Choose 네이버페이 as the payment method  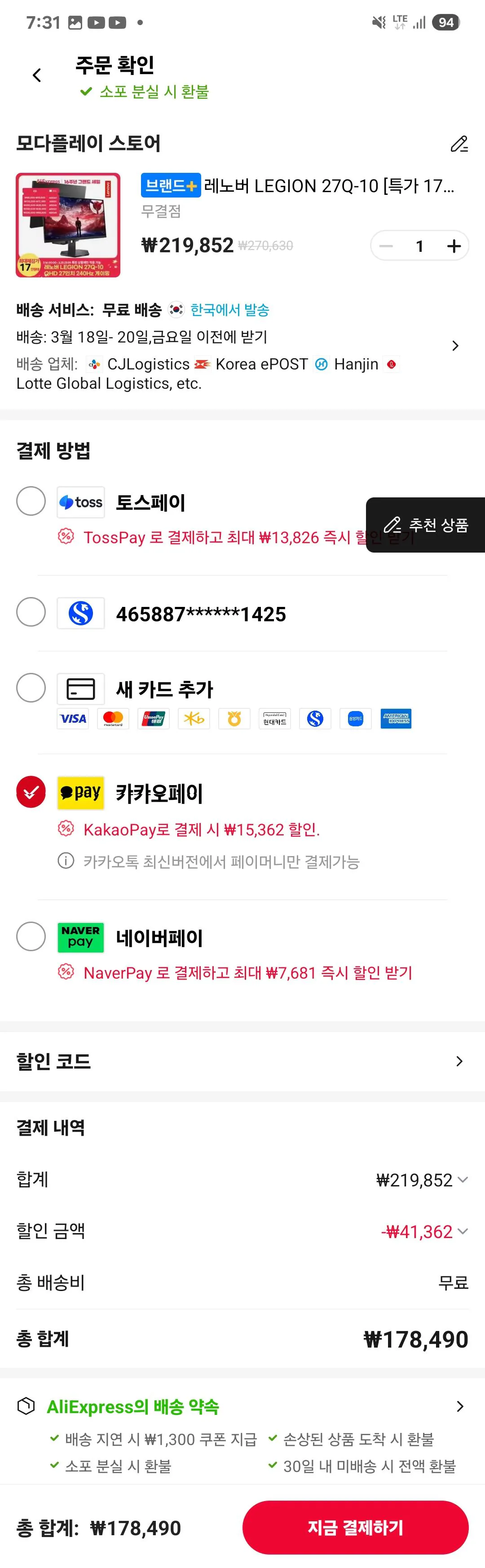[x=31, y=937]
